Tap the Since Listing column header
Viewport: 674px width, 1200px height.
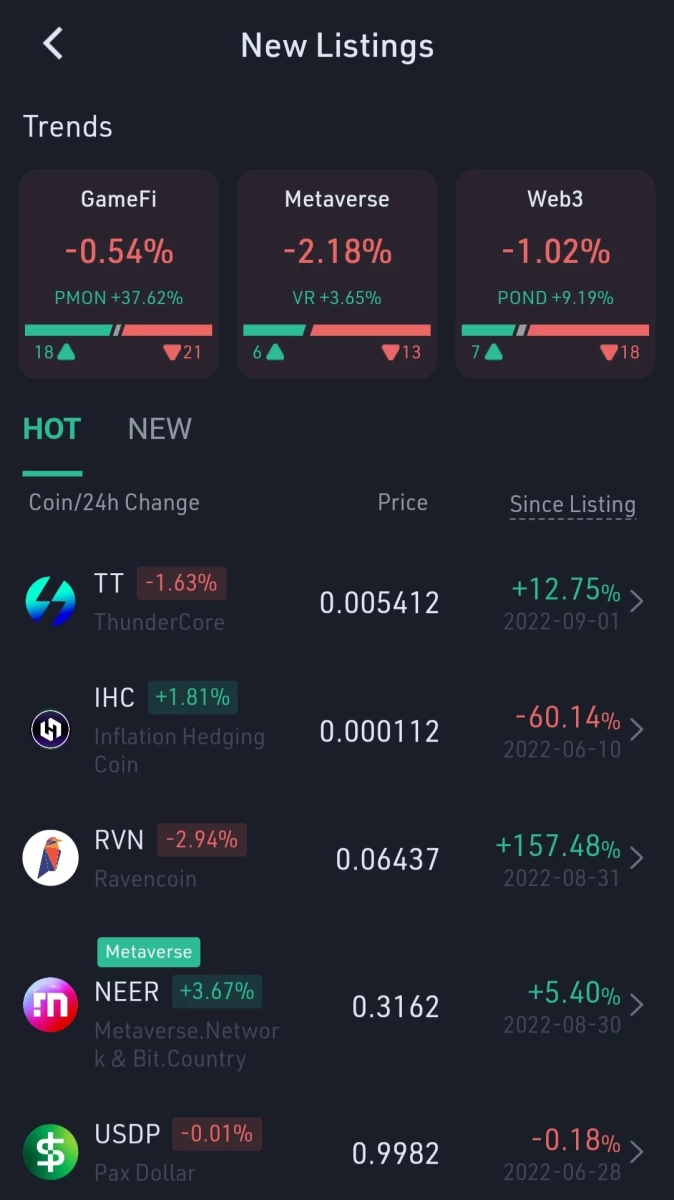pyautogui.click(x=573, y=505)
